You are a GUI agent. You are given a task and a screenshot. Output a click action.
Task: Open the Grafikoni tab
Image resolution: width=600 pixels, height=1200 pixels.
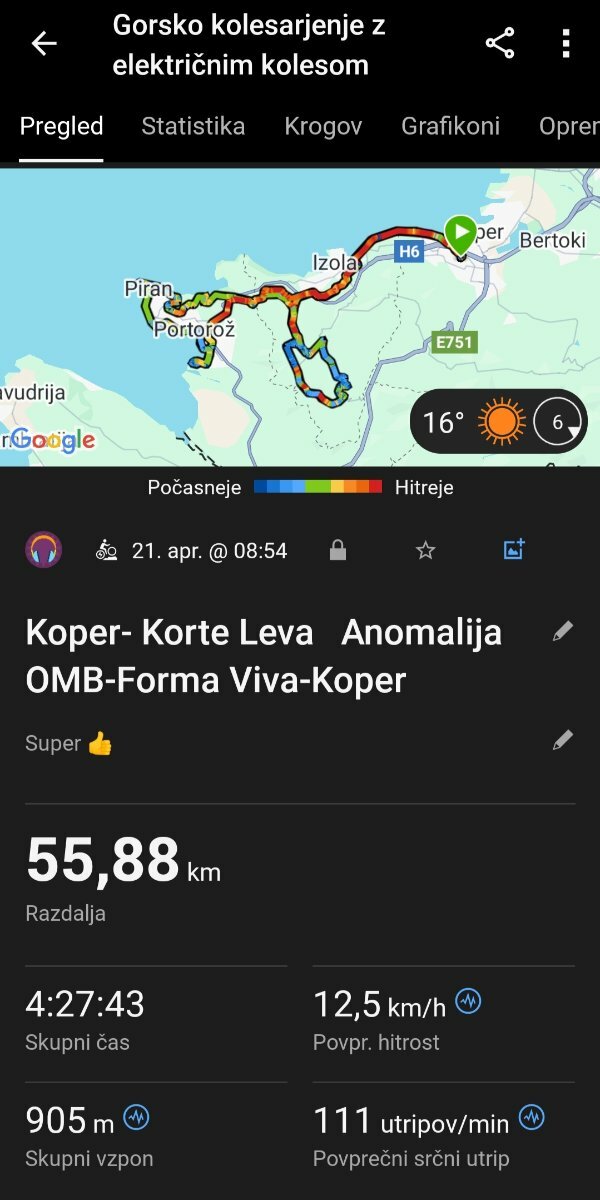[450, 126]
